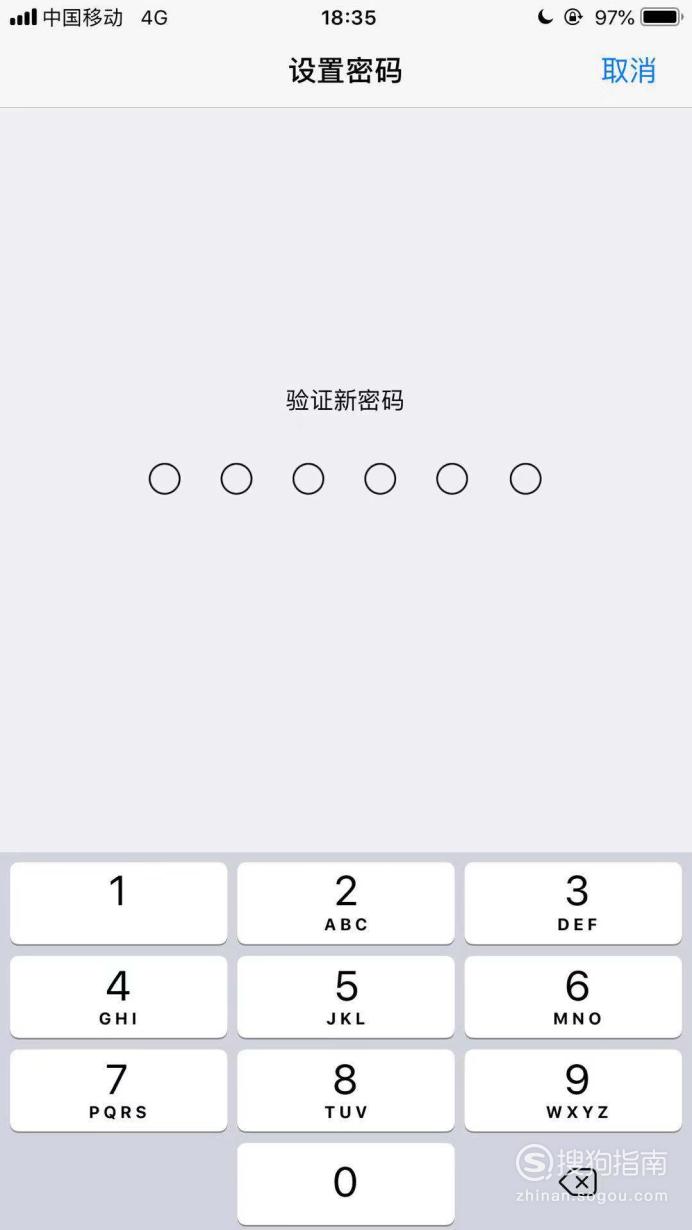The width and height of the screenshot is (692, 1230).
Task: Enter digit 4 GHI
Action: pyautogui.click(x=118, y=997)
